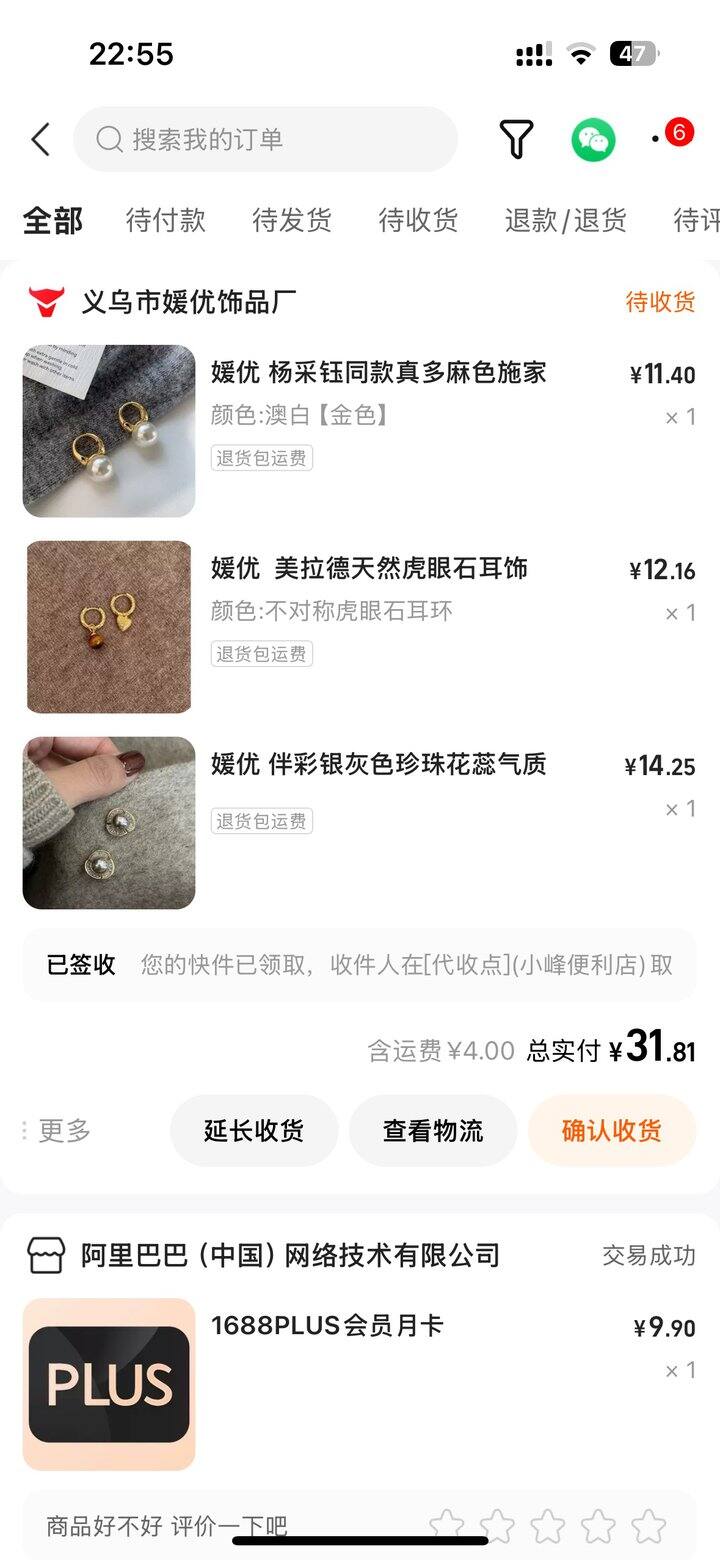Screen dimensions: 720x1560
Task: Switch to the 退款/退货 tab
Action: coord(566,220)
